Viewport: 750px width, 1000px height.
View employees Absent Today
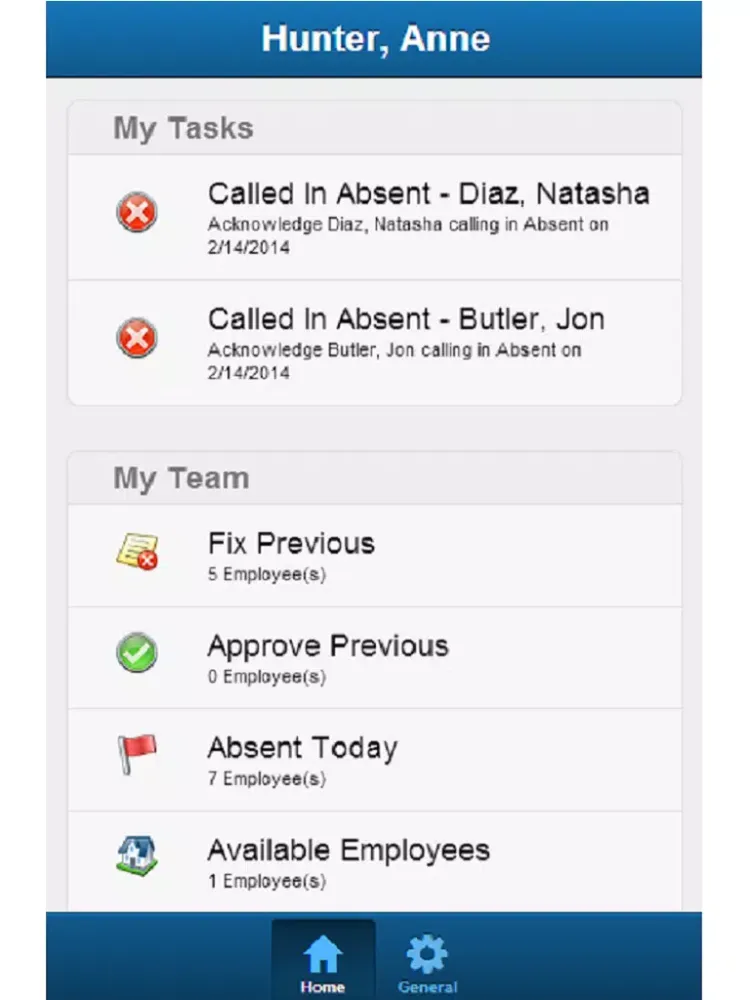pos(375,759)
